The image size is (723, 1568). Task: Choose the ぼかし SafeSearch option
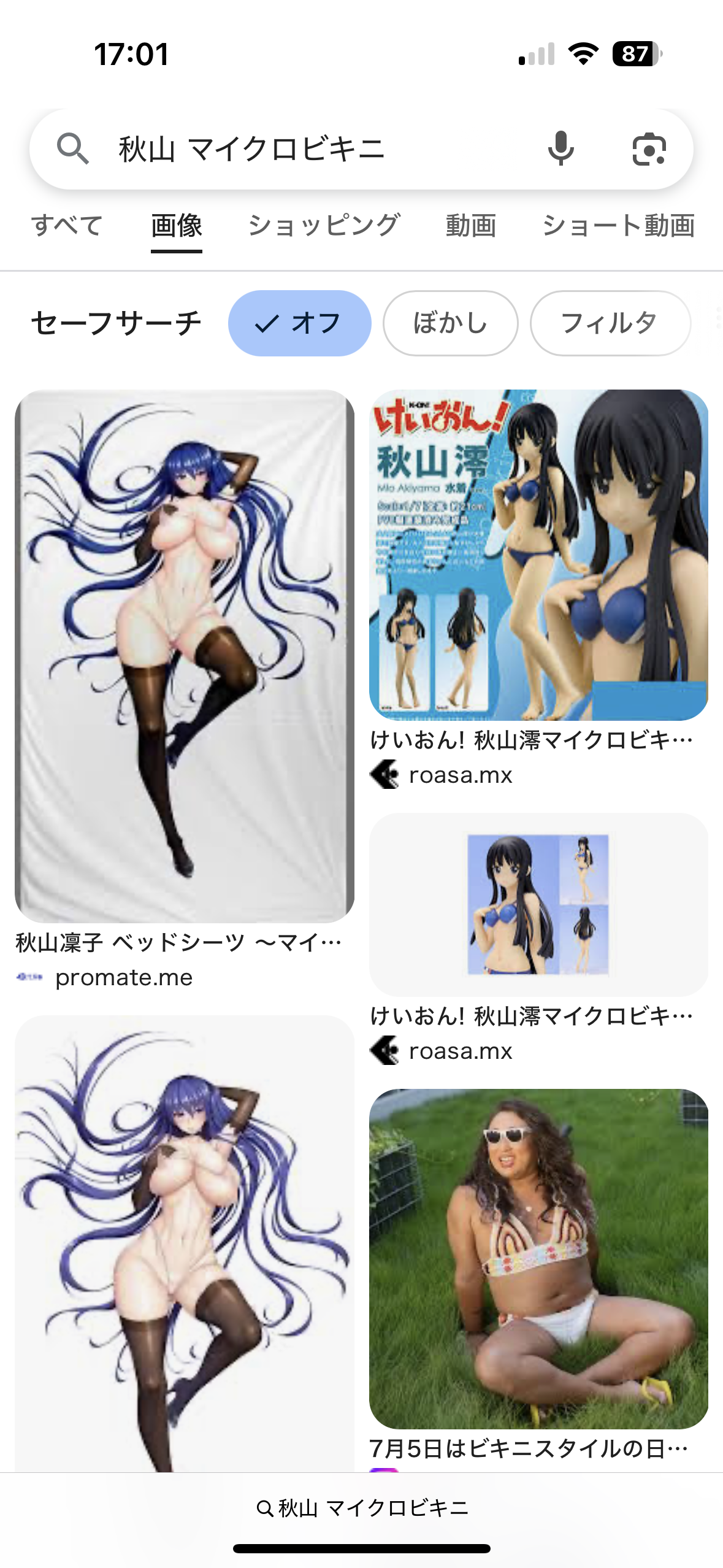[450, 323]
